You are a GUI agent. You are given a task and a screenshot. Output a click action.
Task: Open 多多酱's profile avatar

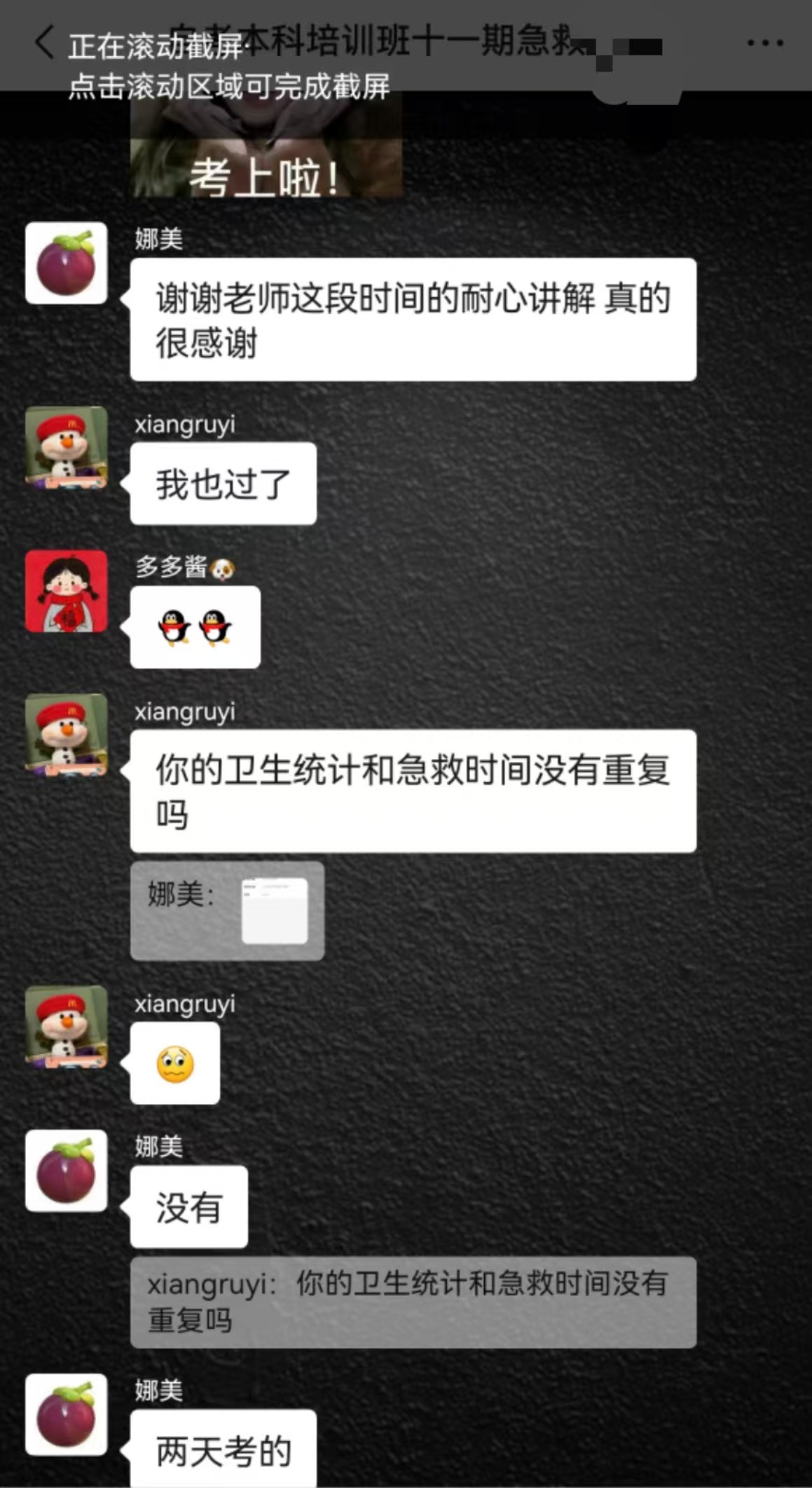[67, 591]
